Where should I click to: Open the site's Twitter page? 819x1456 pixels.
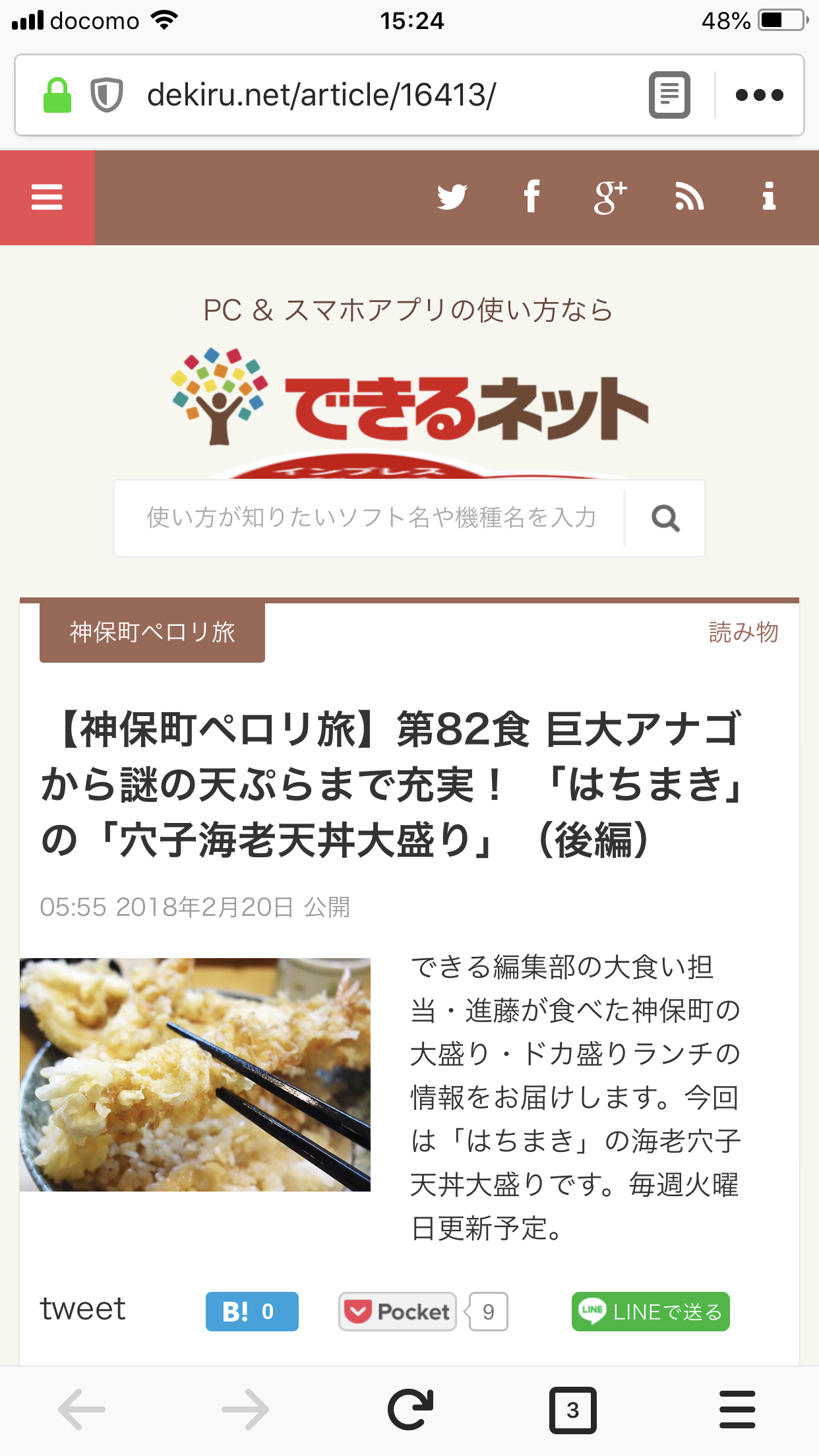coord(452,197)
